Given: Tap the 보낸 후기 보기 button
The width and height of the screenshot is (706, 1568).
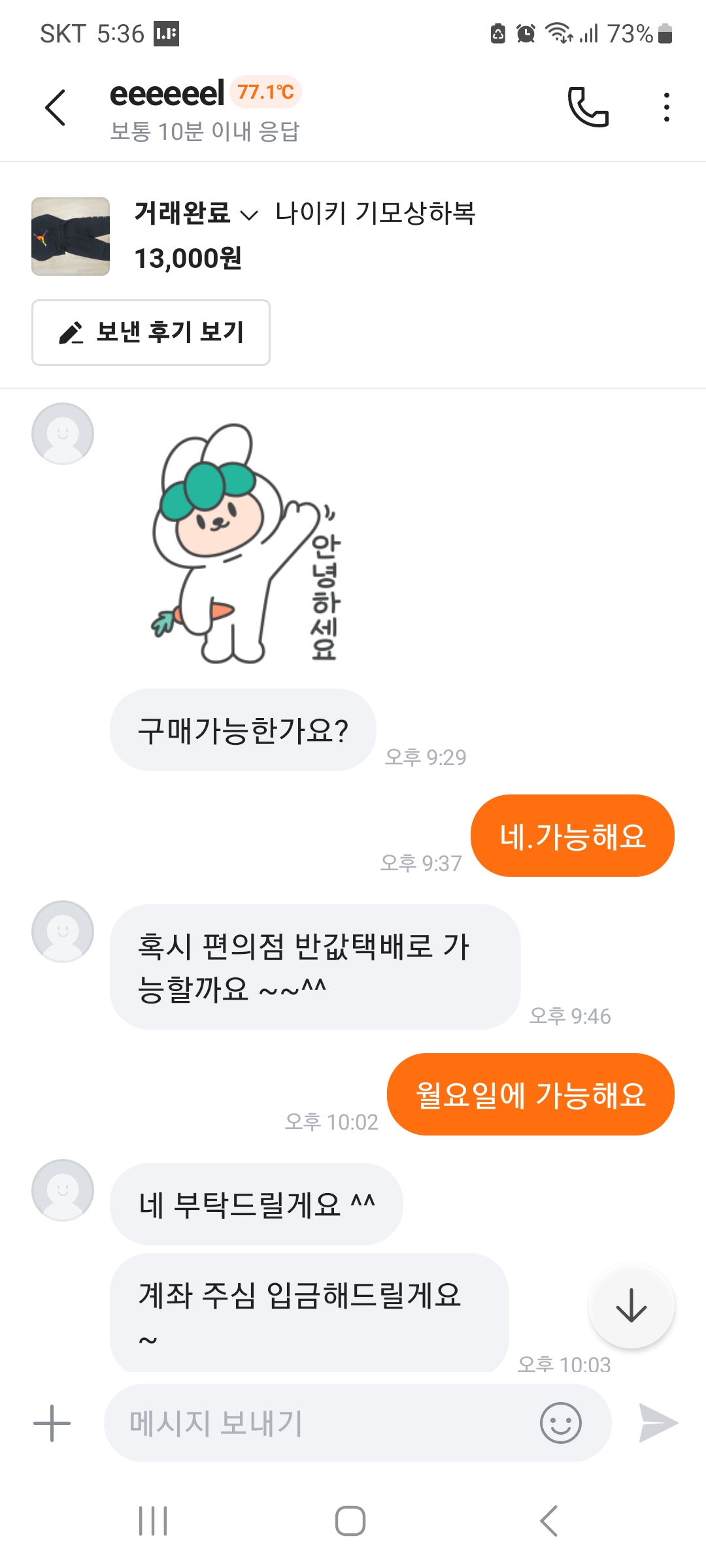Looking at the screenshot, I should coord(151,333).
